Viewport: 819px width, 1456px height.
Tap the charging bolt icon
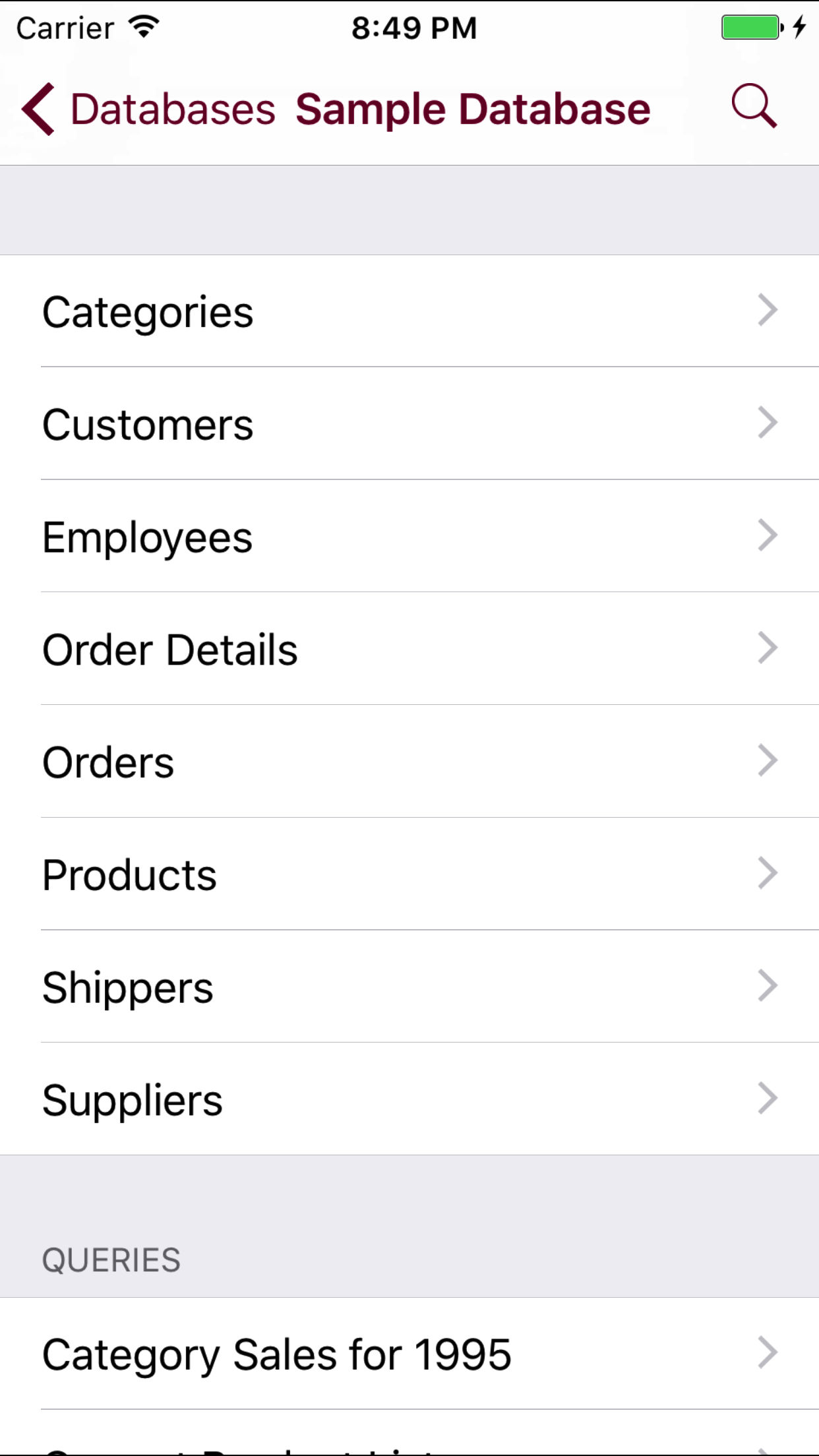pyautogui.click(x=800, y=26)
